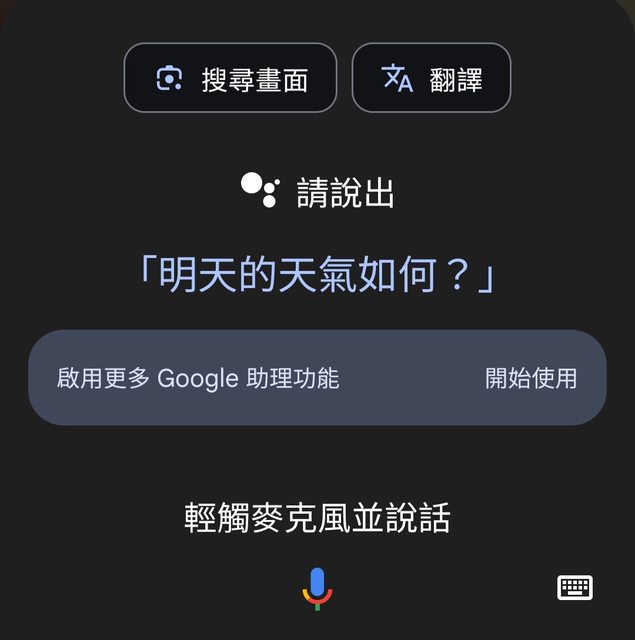Tap 開始使用 to enable more Assistant features

(531, 378)
